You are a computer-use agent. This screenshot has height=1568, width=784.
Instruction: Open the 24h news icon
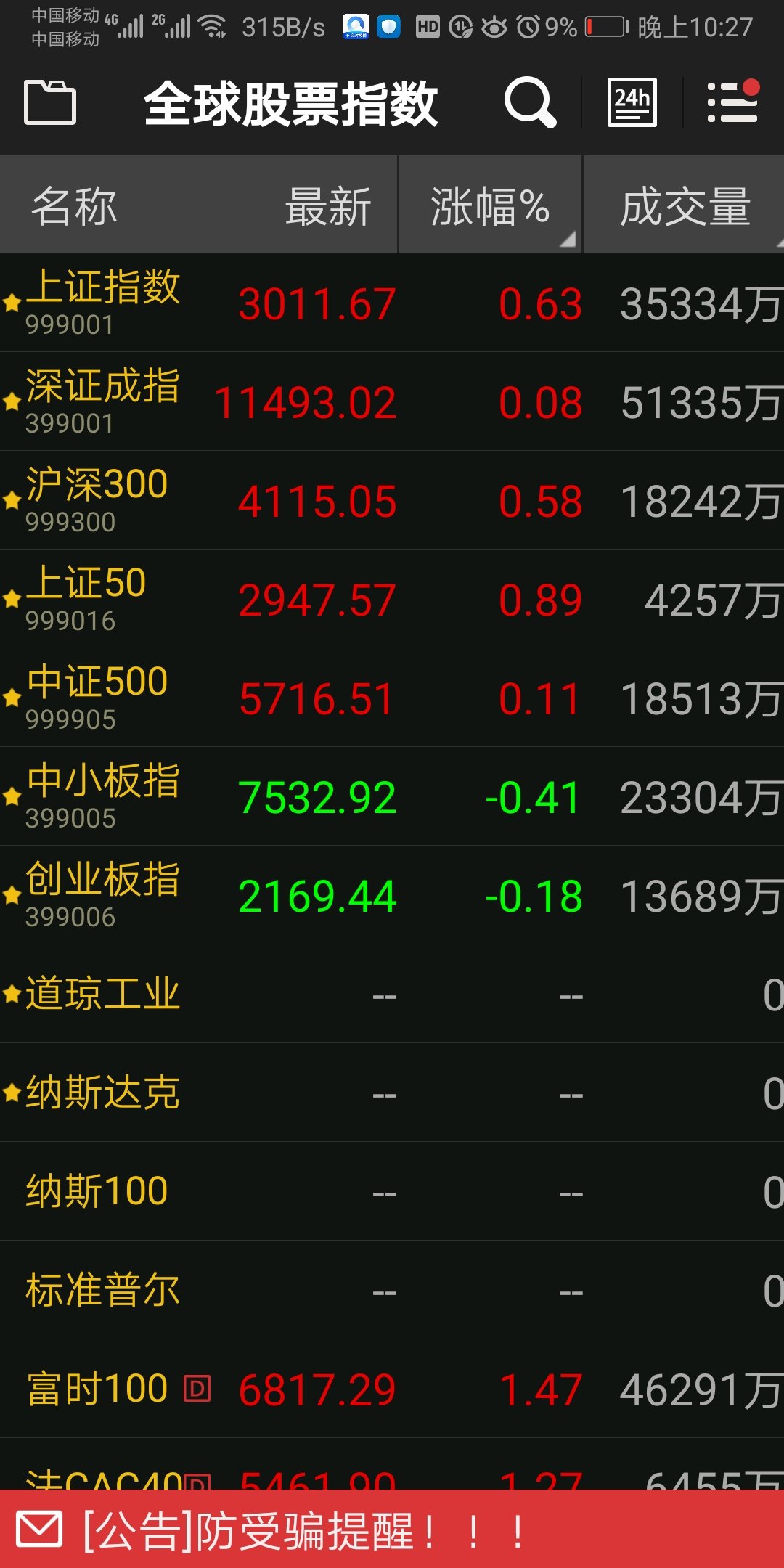pos(632,102)
